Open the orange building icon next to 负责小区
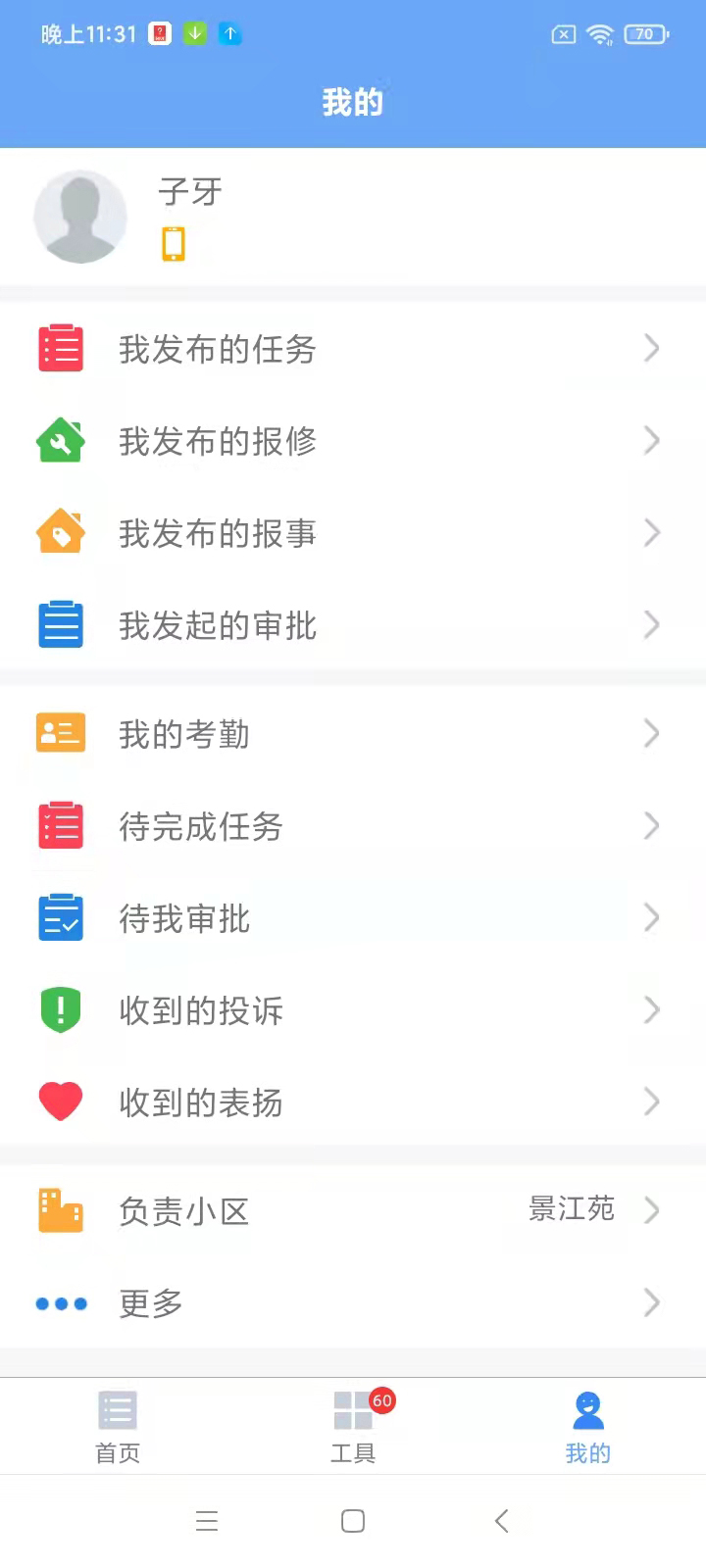The width and height of the screenshot is (706, 1568). pos(61,1211)
